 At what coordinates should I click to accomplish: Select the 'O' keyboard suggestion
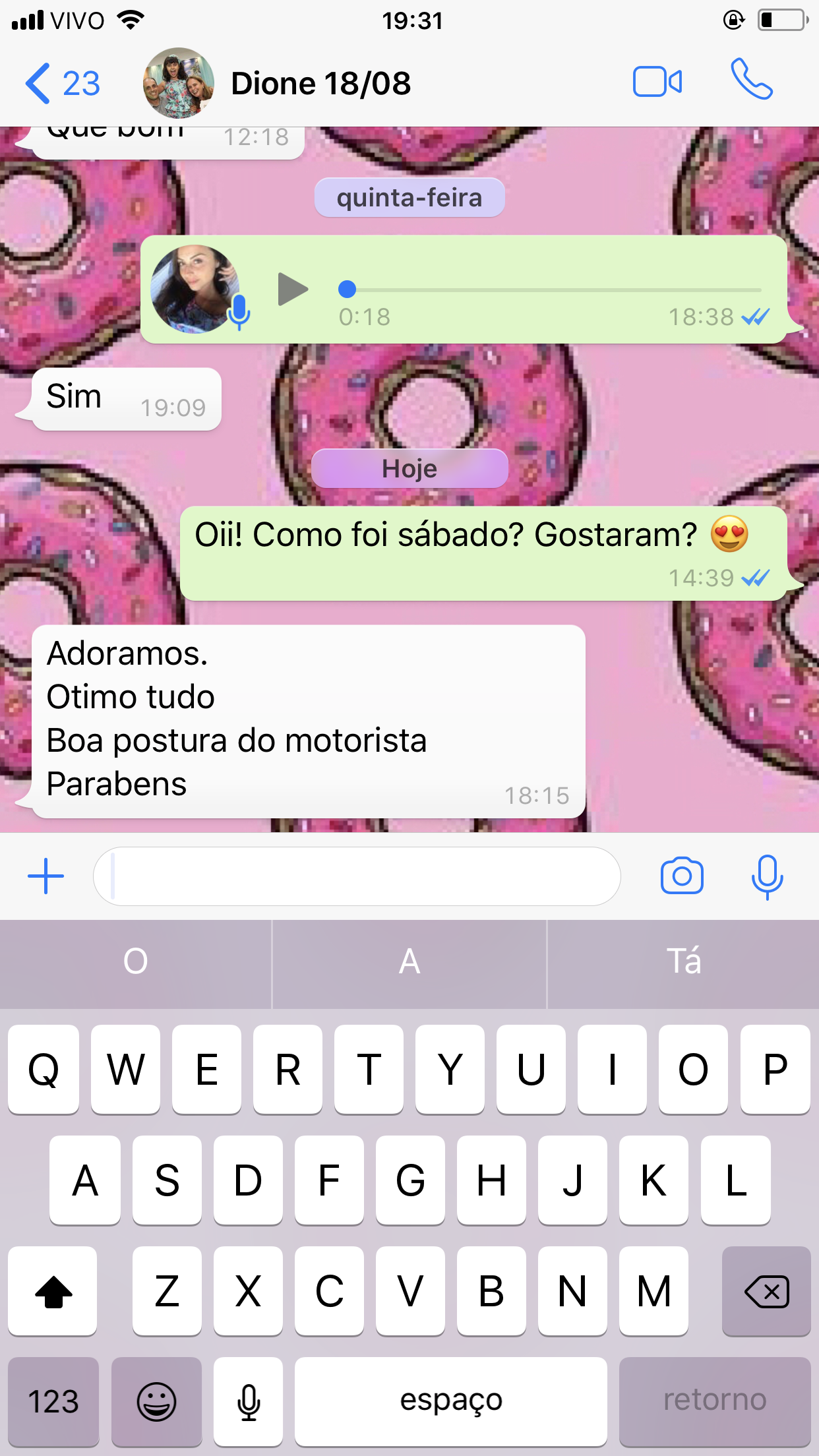point(135,961)
